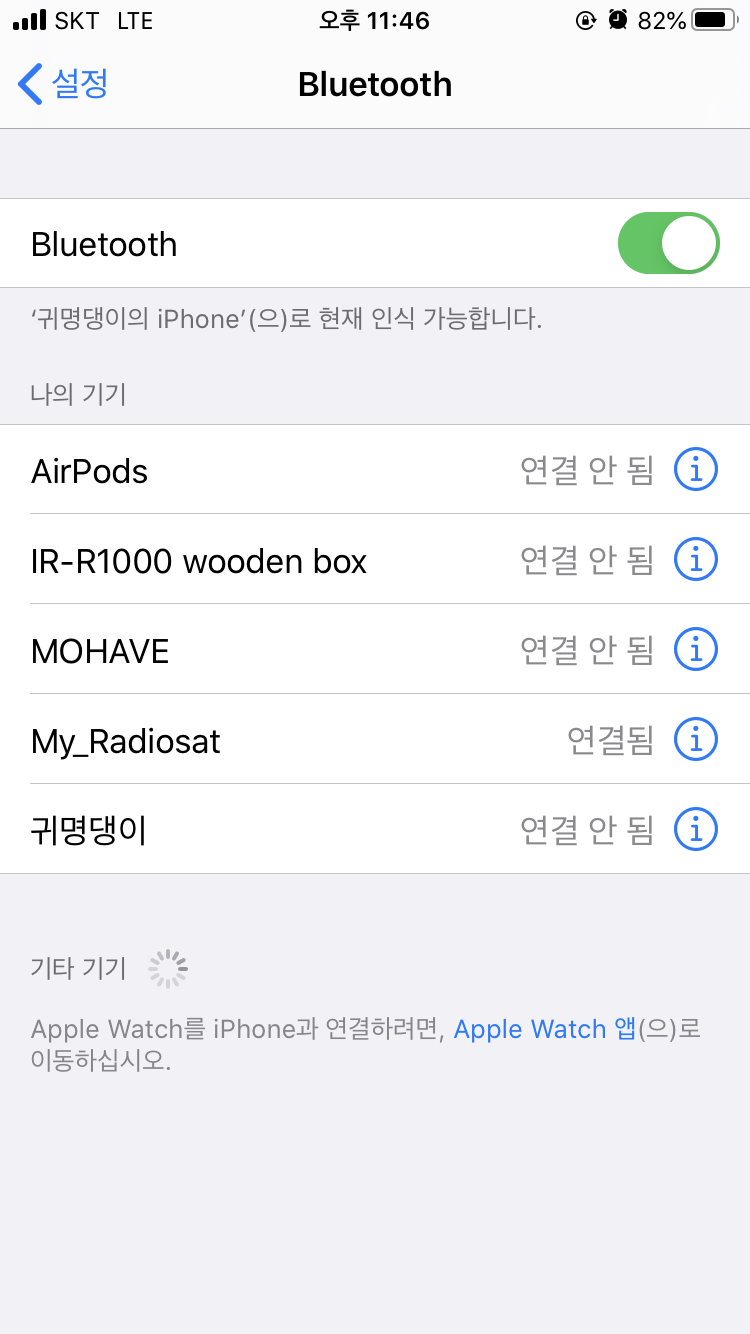Show details for IR-R1000 wooden box
This screenshot has height=1334, width=750.
696,560
